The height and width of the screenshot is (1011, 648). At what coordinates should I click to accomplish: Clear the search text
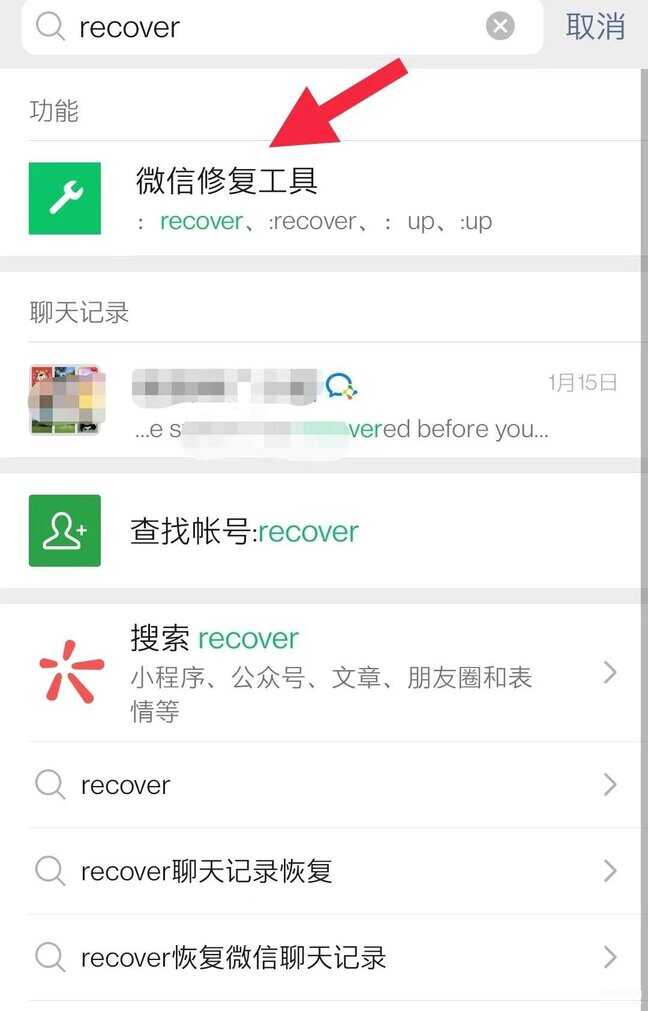point(500,27)
